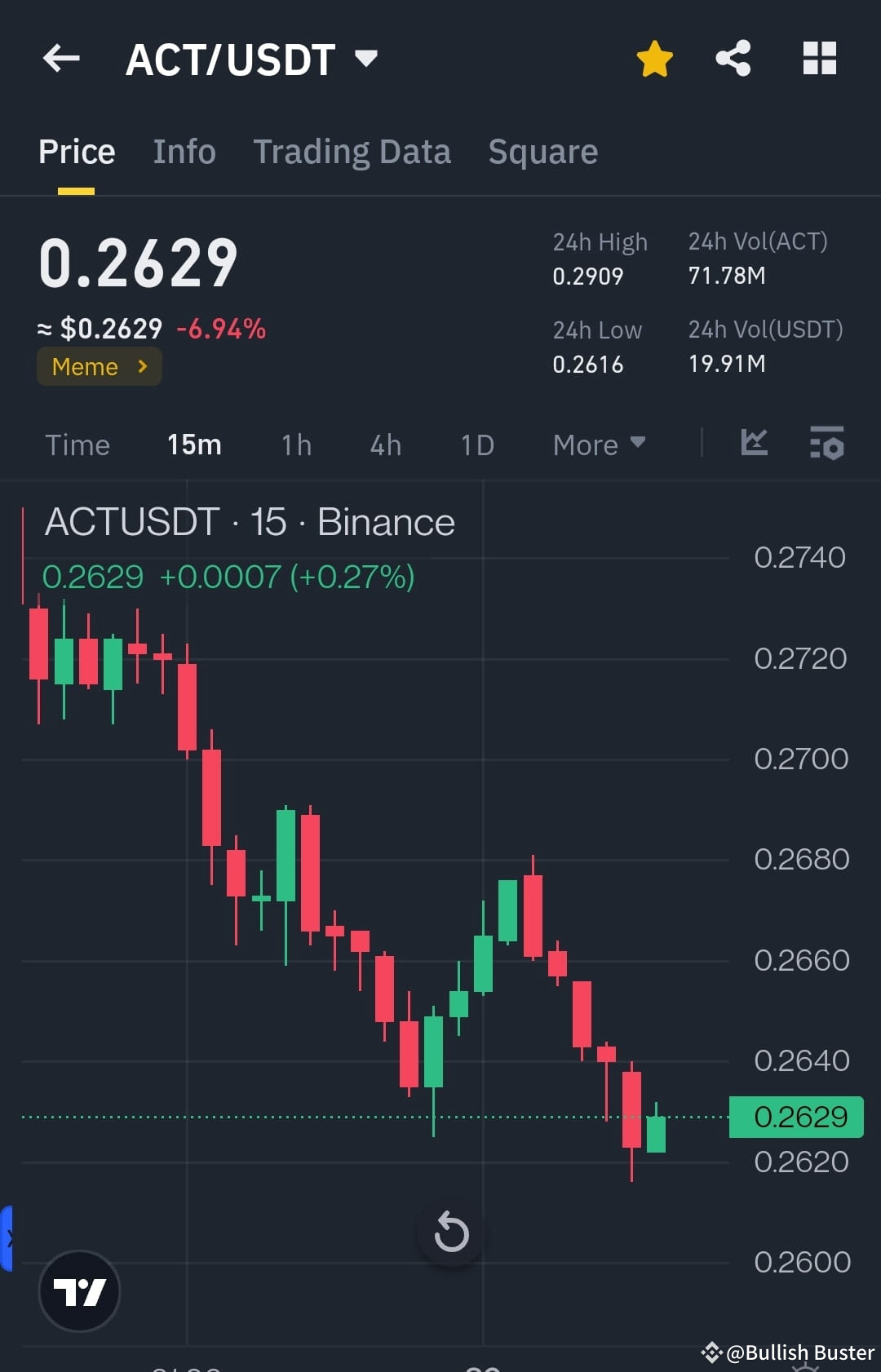
Task: Select the 1D candle interval
Action: (x=477, y=445)
